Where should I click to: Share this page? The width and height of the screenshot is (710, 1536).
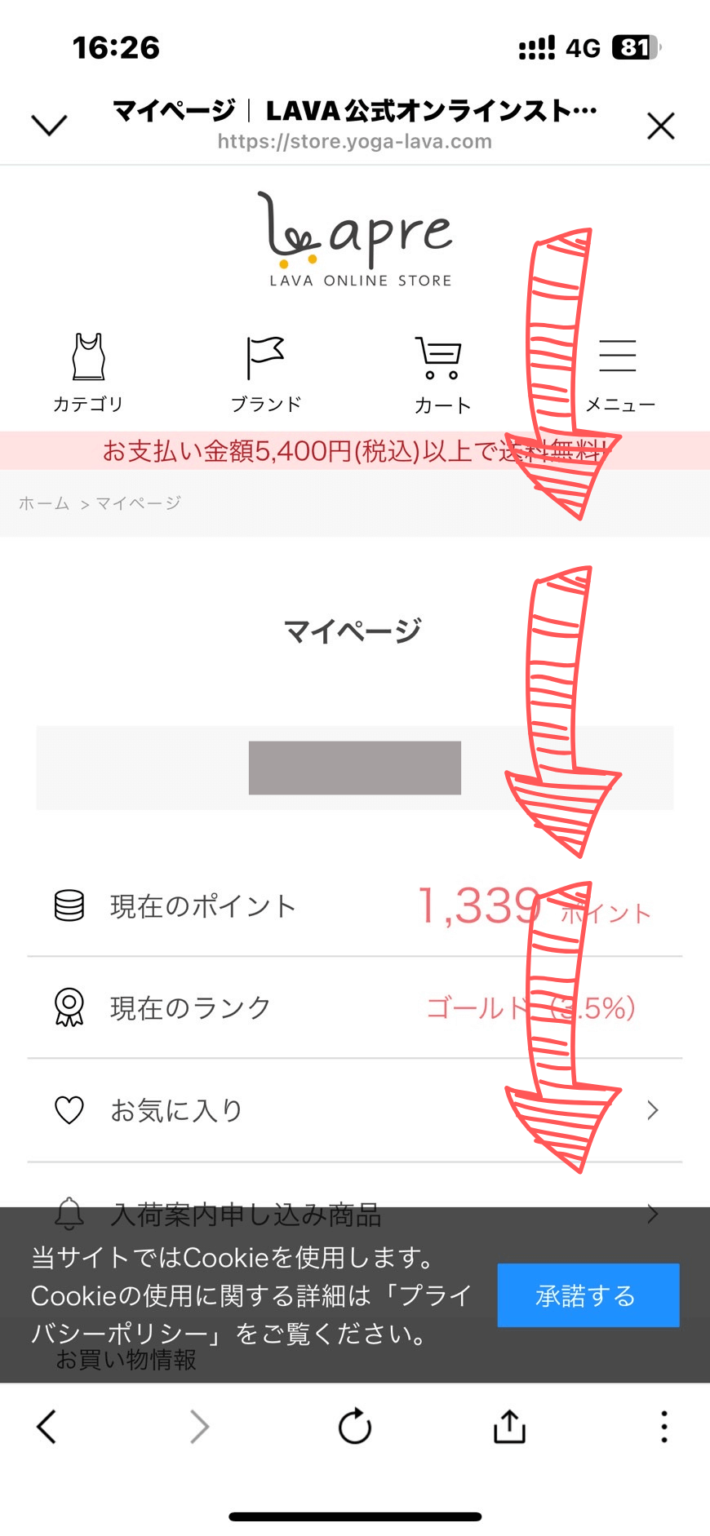(x=509, y=1427)
